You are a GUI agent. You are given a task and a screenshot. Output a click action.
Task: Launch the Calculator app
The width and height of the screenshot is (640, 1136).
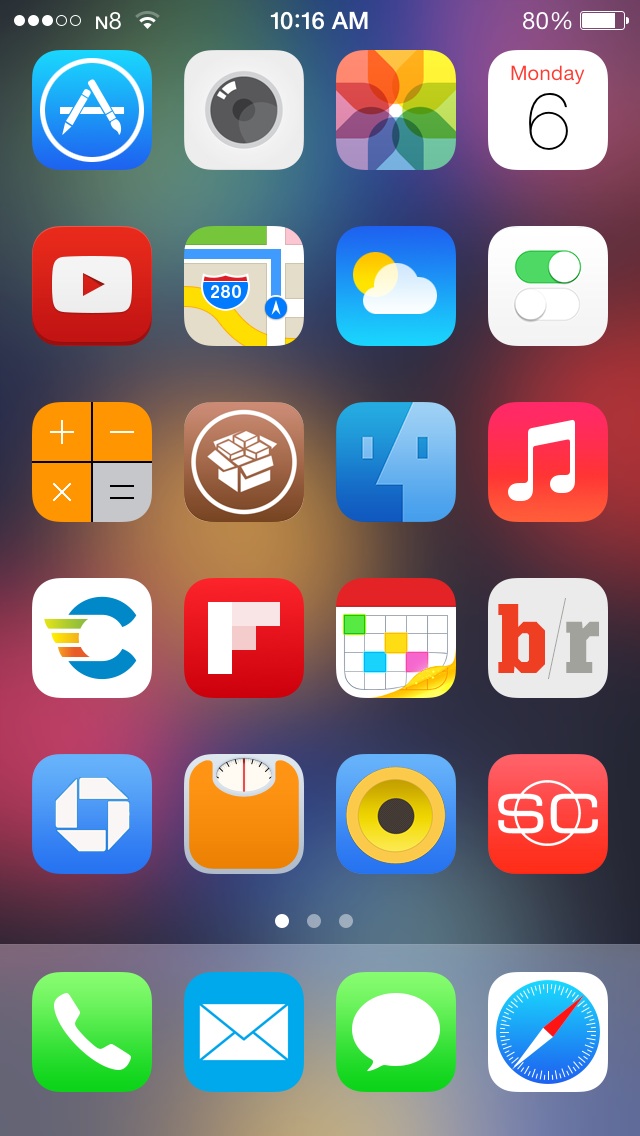(92, 462)
